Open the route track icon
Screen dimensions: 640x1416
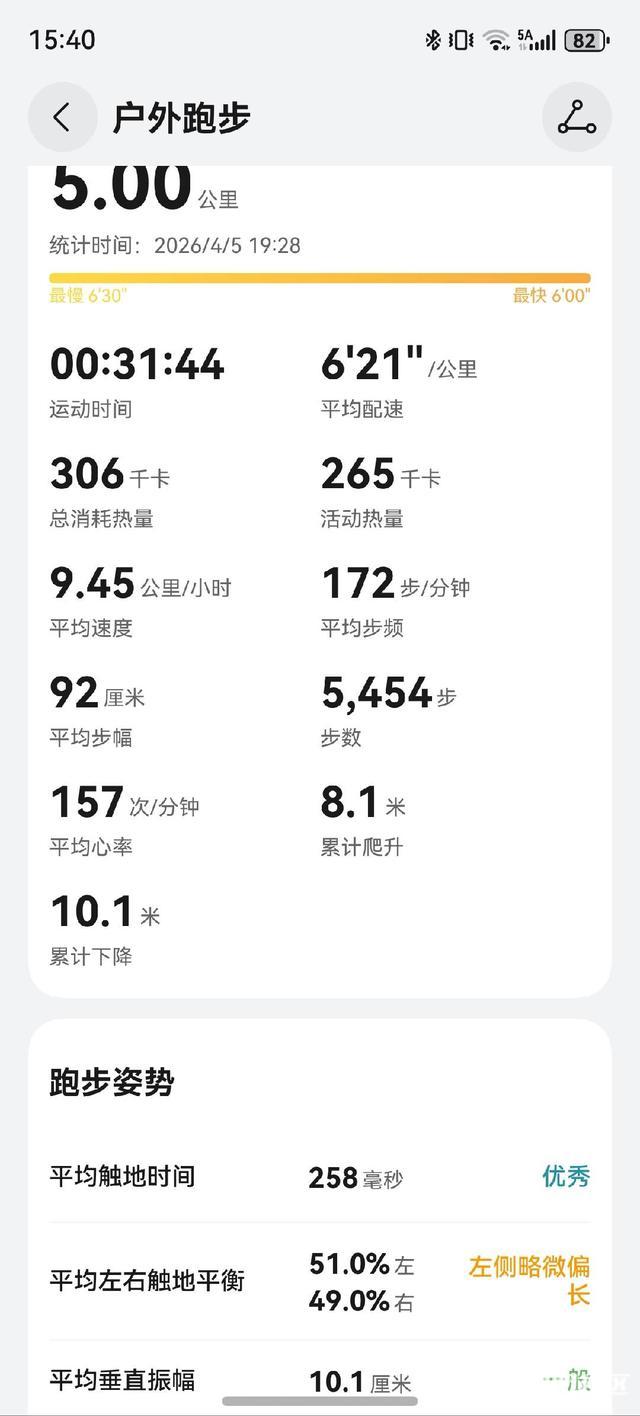point(577,118)
